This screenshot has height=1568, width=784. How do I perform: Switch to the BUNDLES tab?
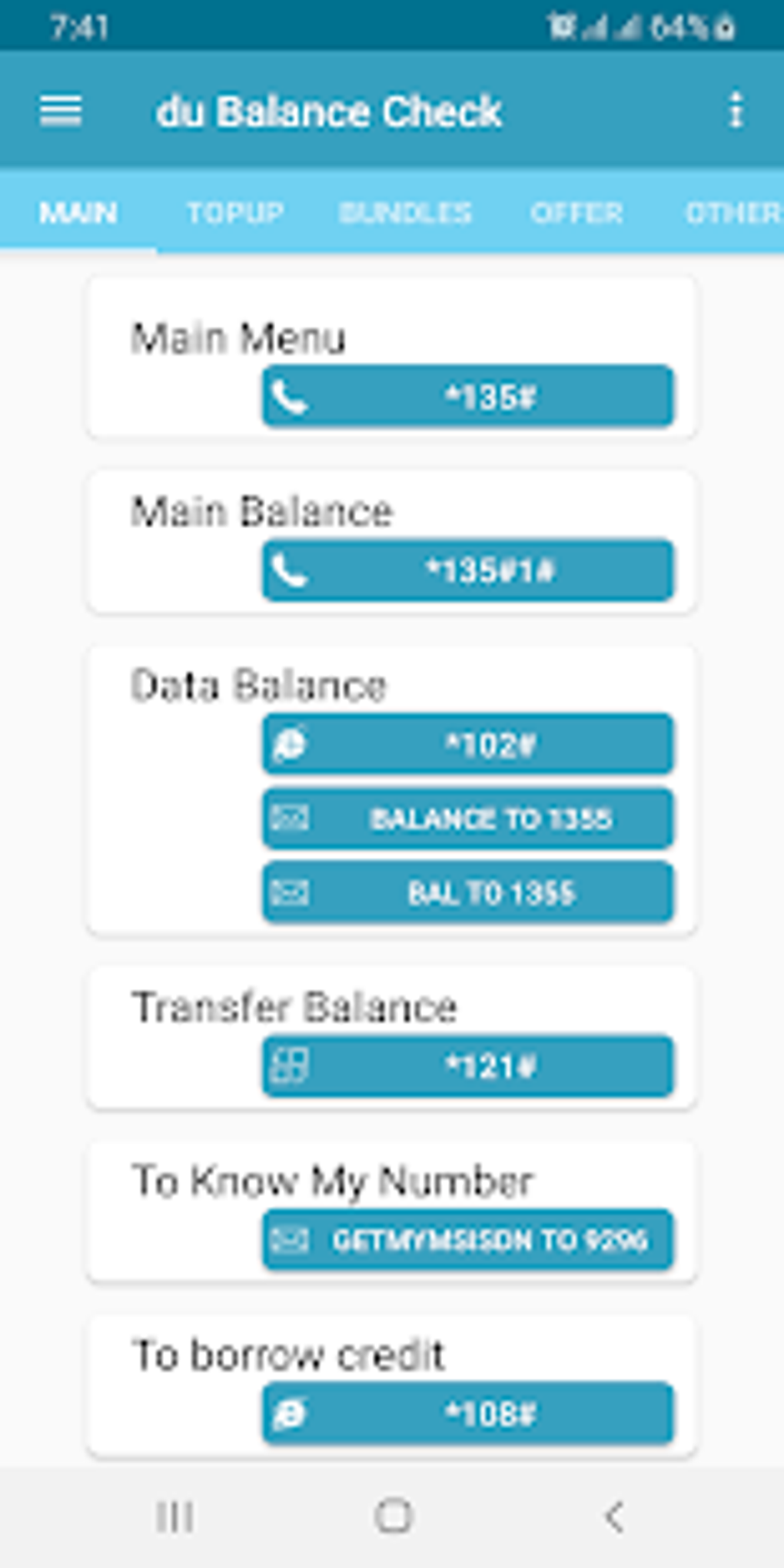[x=405, y=212]
